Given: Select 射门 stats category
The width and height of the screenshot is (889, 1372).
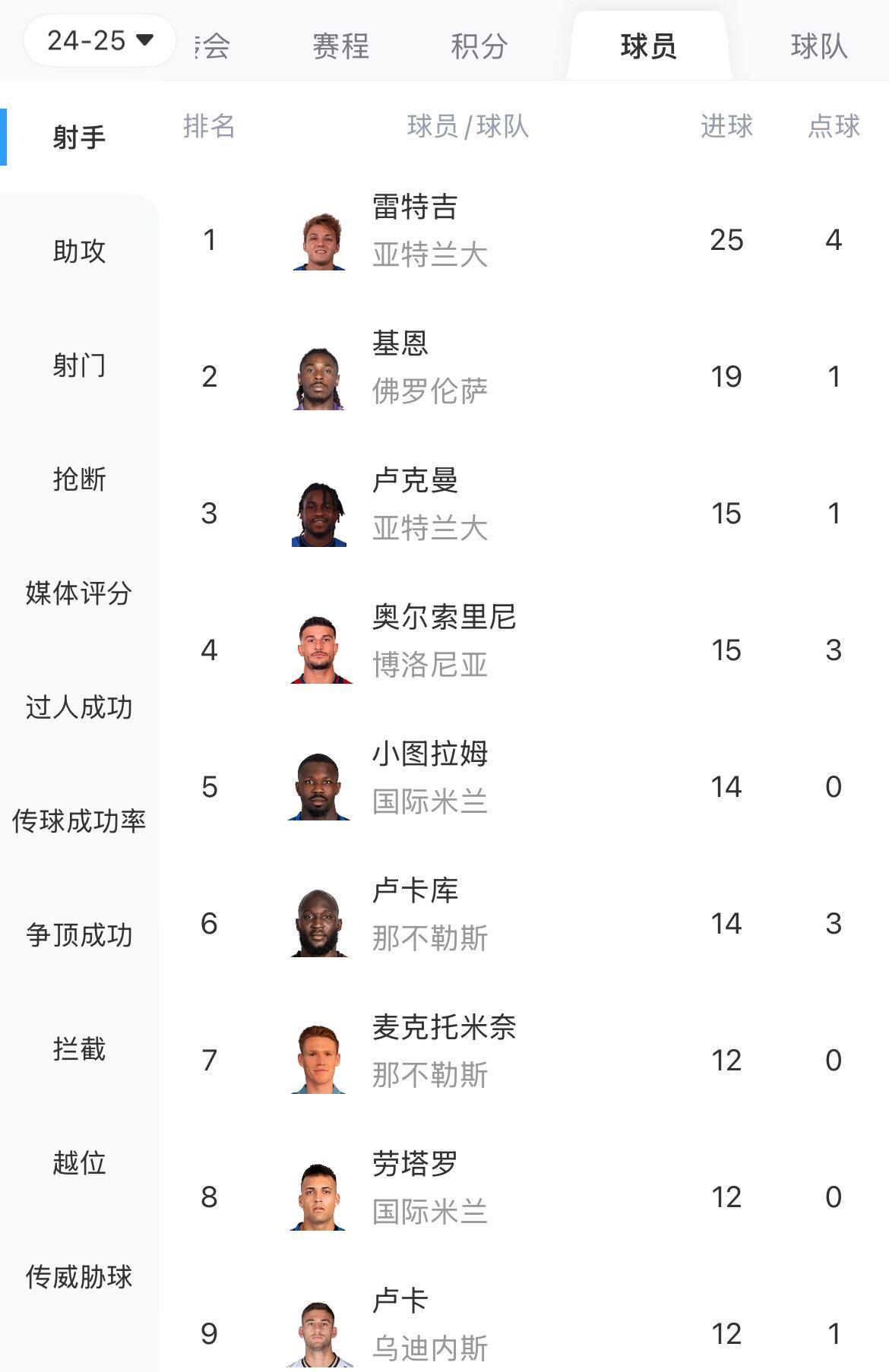Looking at the screenshot, I should 79,365.
